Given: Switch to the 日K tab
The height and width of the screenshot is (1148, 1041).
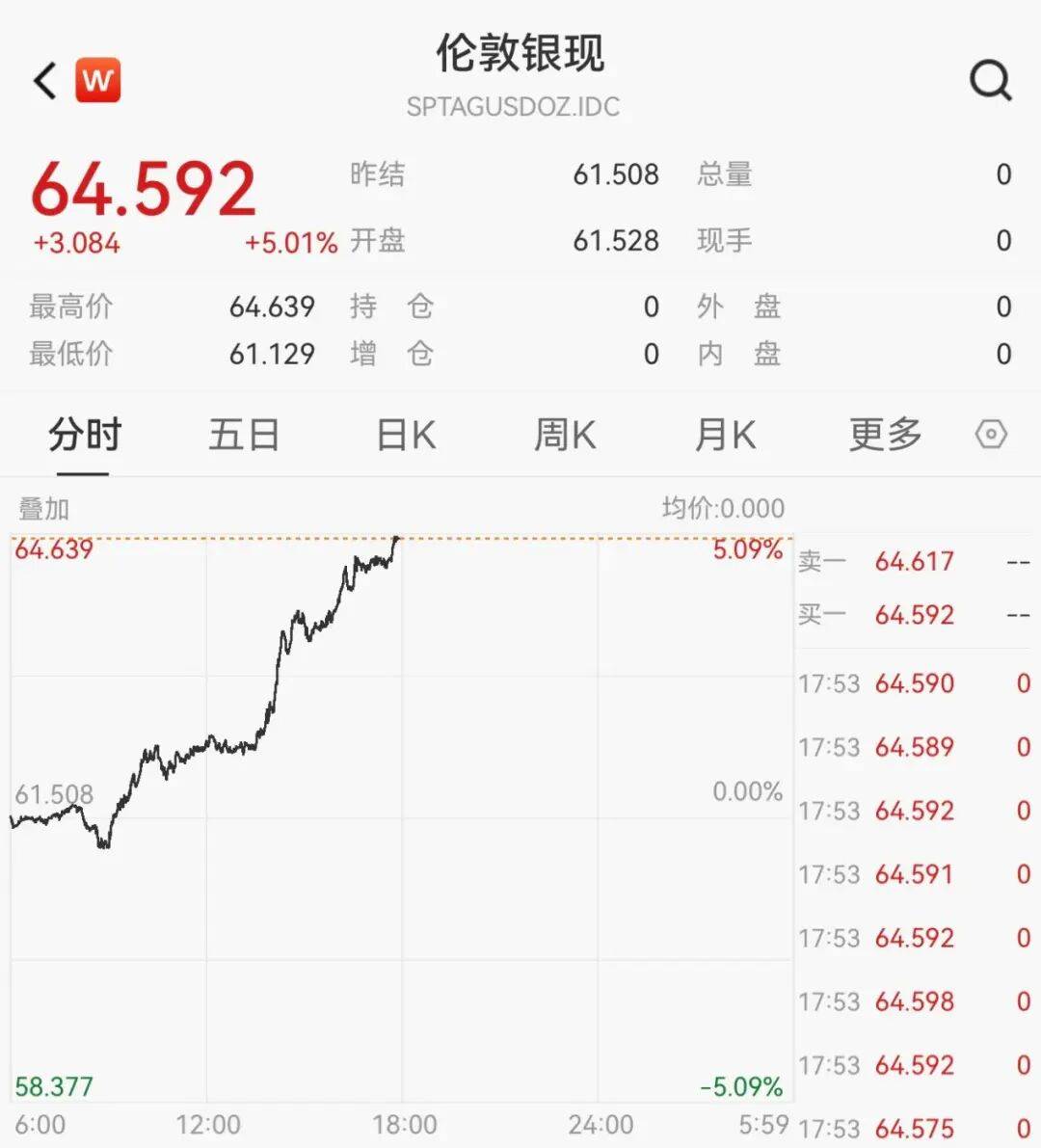Looking at the screenshot, I should [x=406, y=435].
